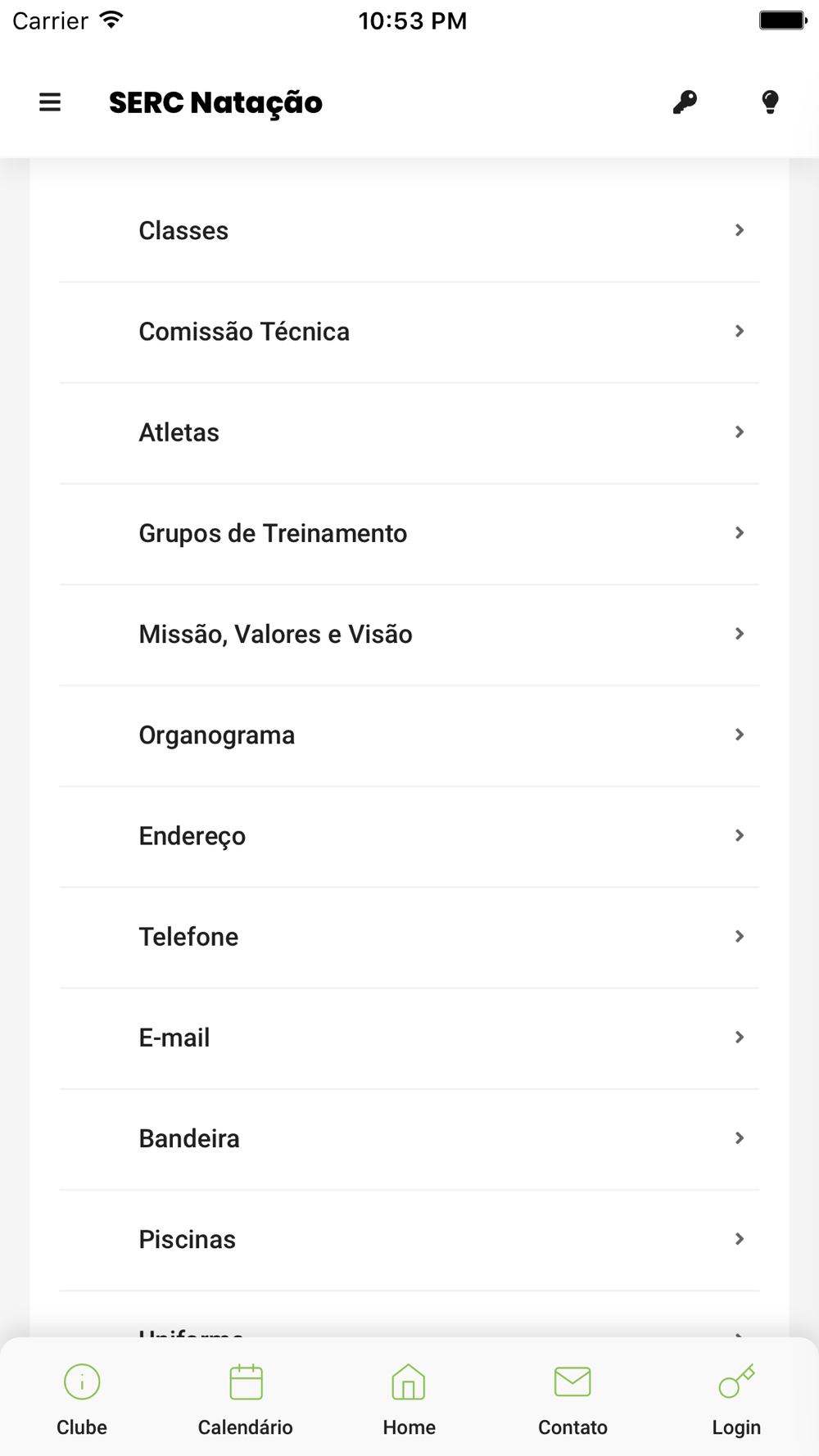This screenshot has height=1456, width=819.
Task: Tap the light bulb icon
Action: (770, 102)
